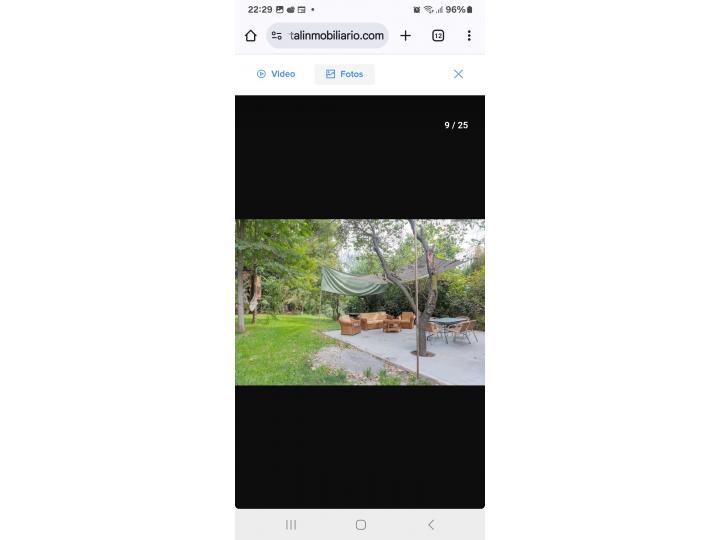The image size is (720, 540).
Task: Open a new browser tab
Action: (405, 36)
